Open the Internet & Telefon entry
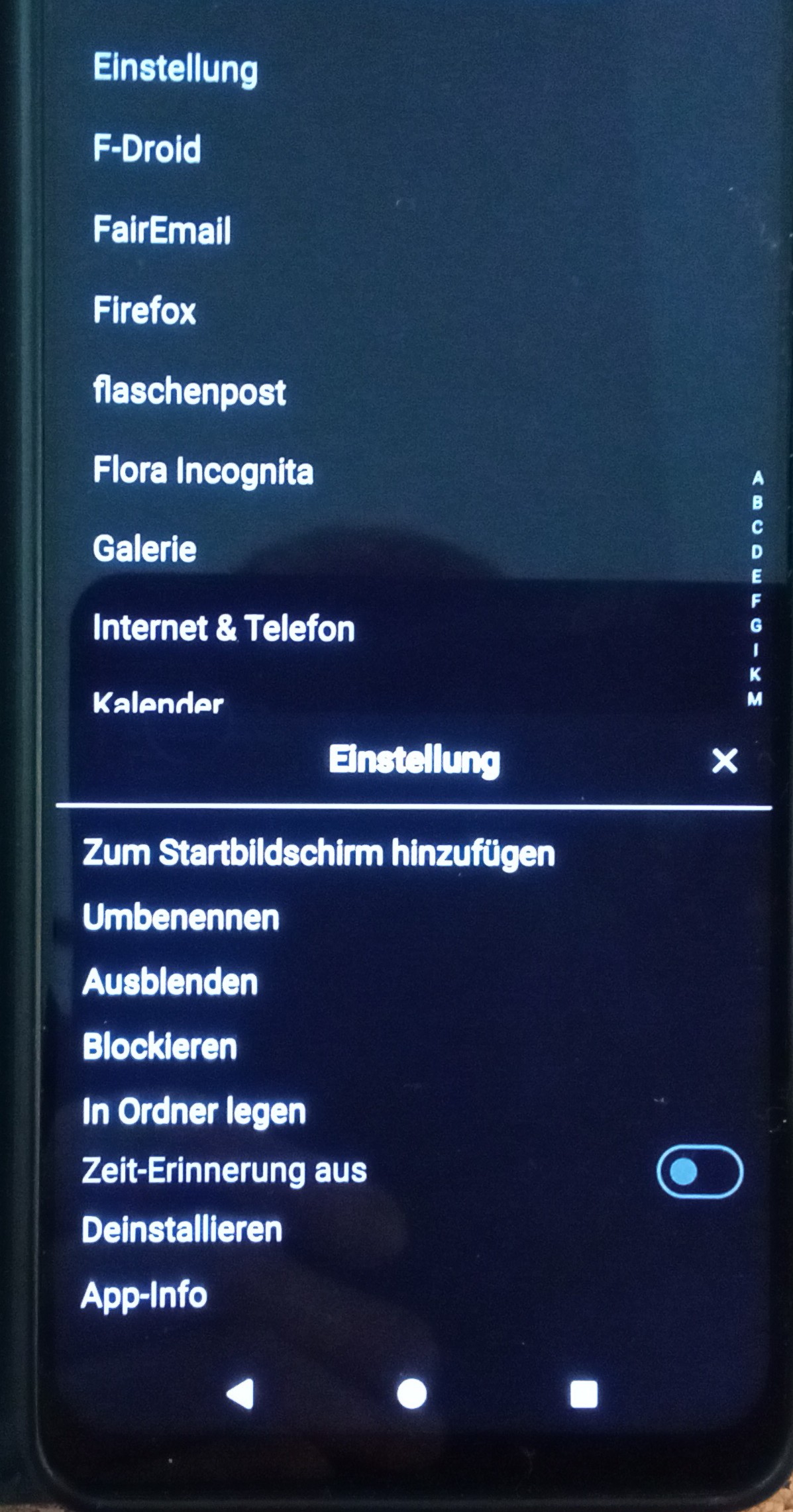Screen dimensions: 793x1512 point(224,628)
